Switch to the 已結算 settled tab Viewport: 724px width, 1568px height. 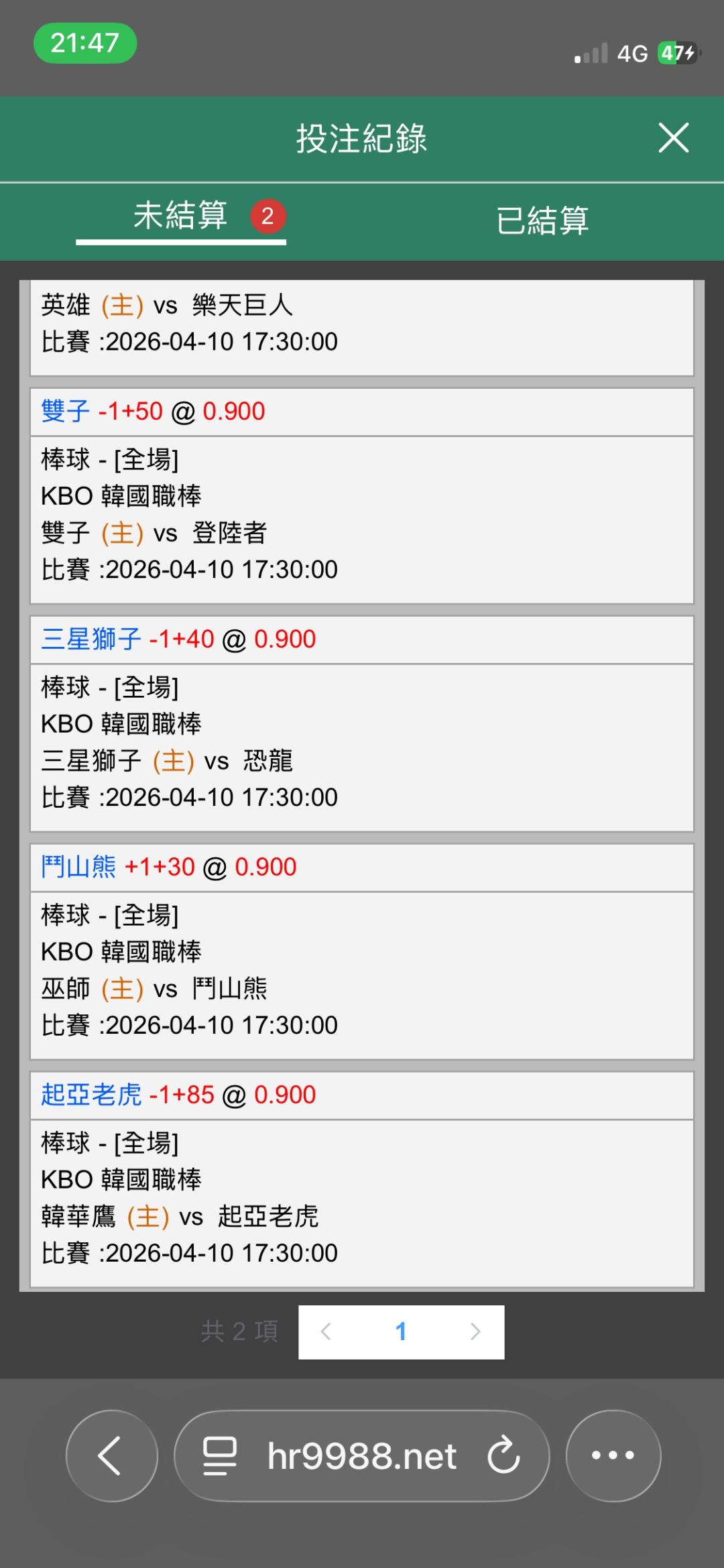542,220
